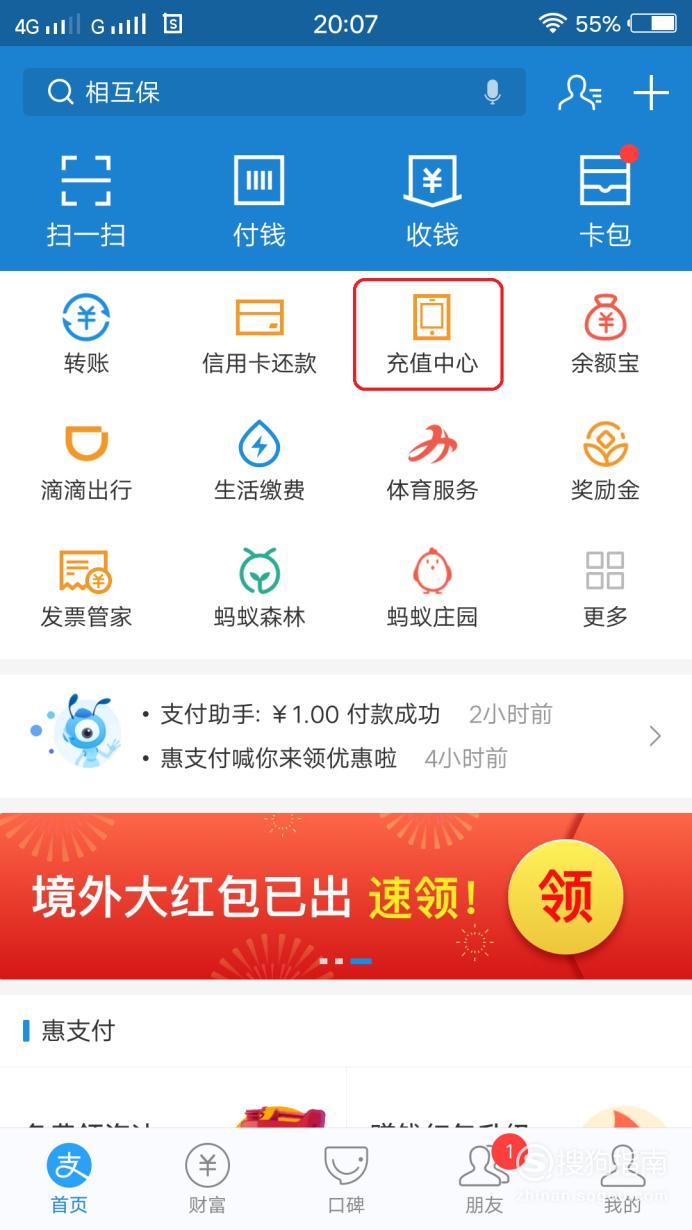This screenshot has width=692, height=1230.
Task: Open 生活缴费 utility payments
Action: (x=259, y=461)
